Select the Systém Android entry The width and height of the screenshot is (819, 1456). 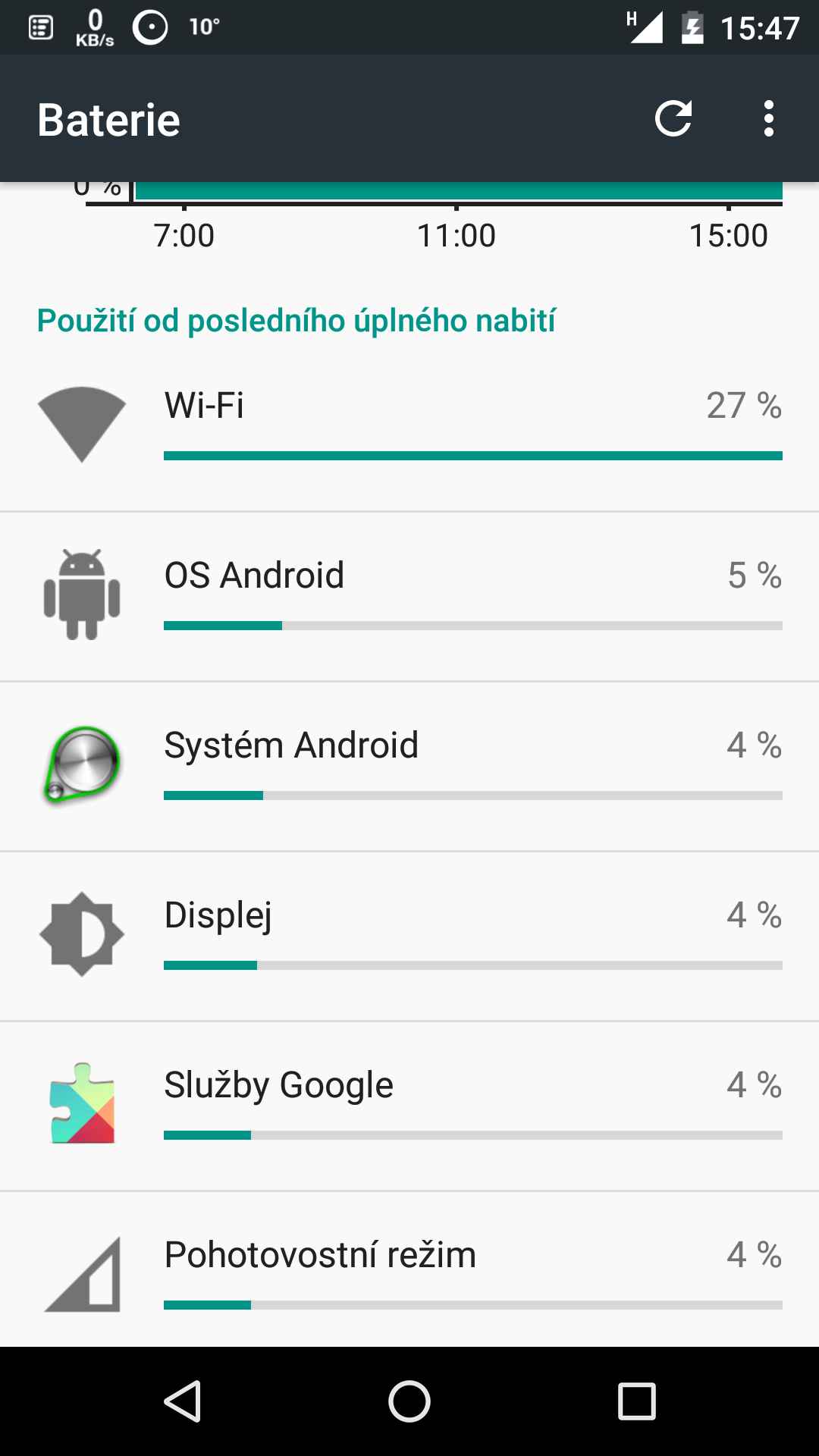pyautogui.click(x=409, y=767)
